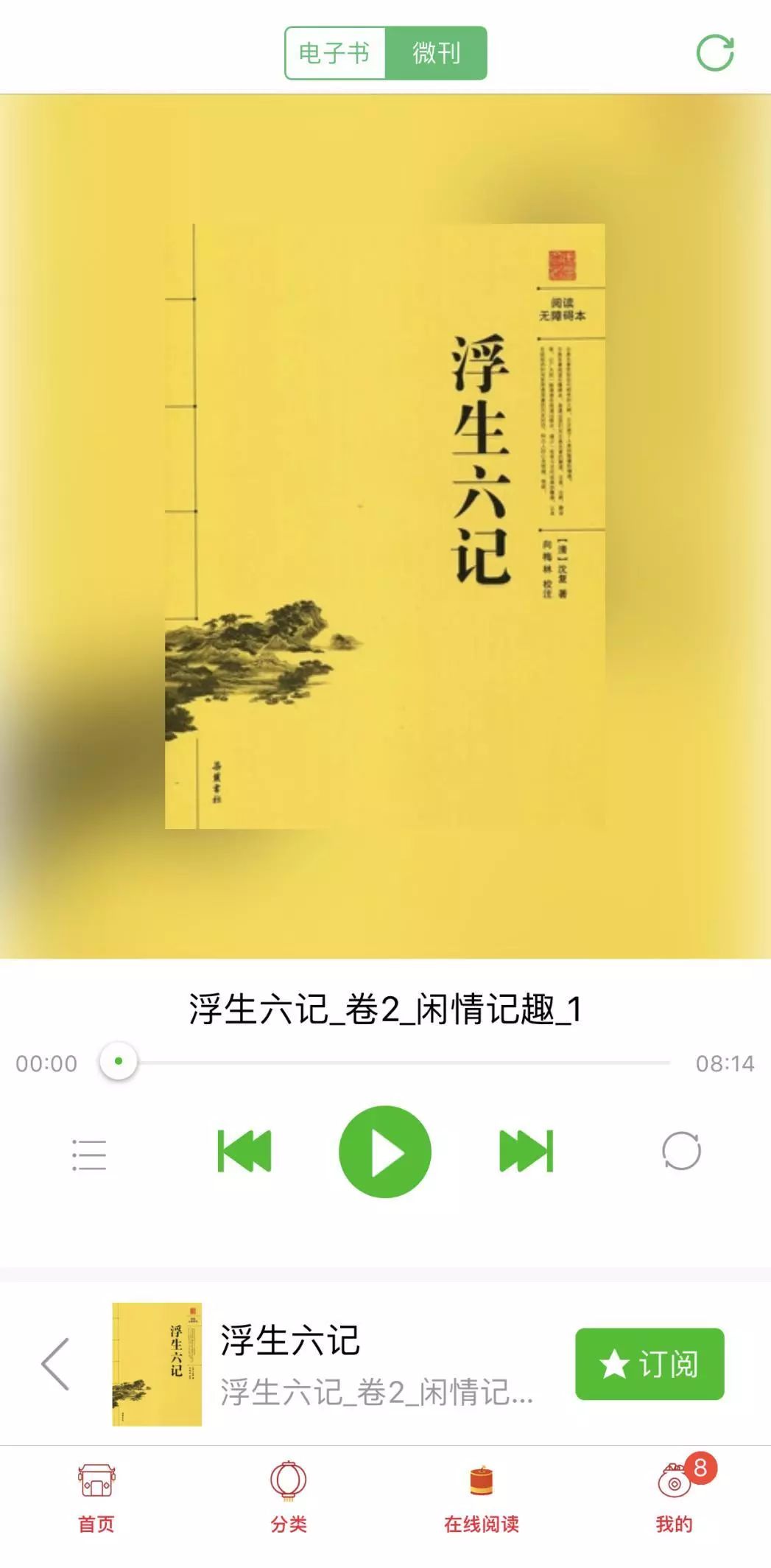Refresh using the top circular arrow icon
Screen dimensions: 771x1568
point(715,53)
